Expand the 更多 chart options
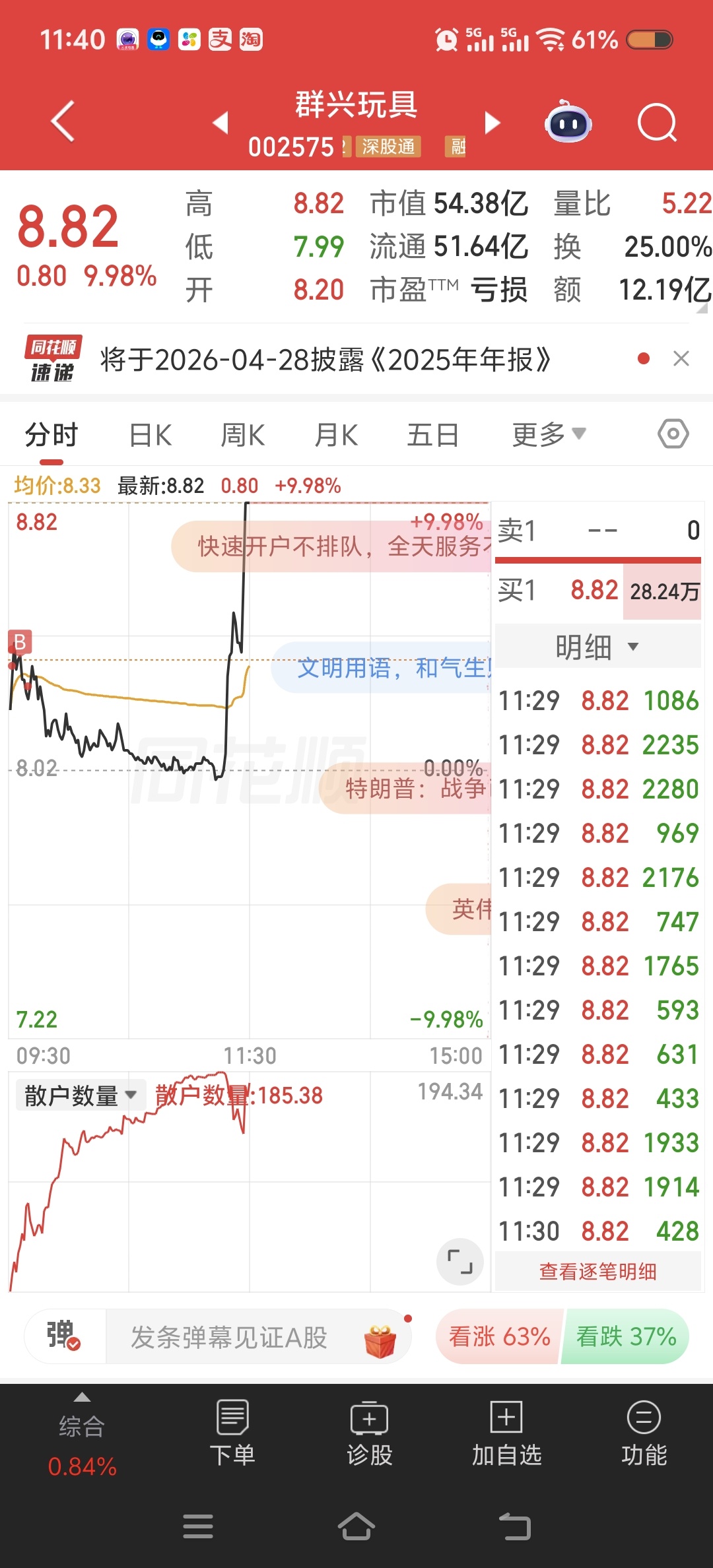 (x=549, y=435)
